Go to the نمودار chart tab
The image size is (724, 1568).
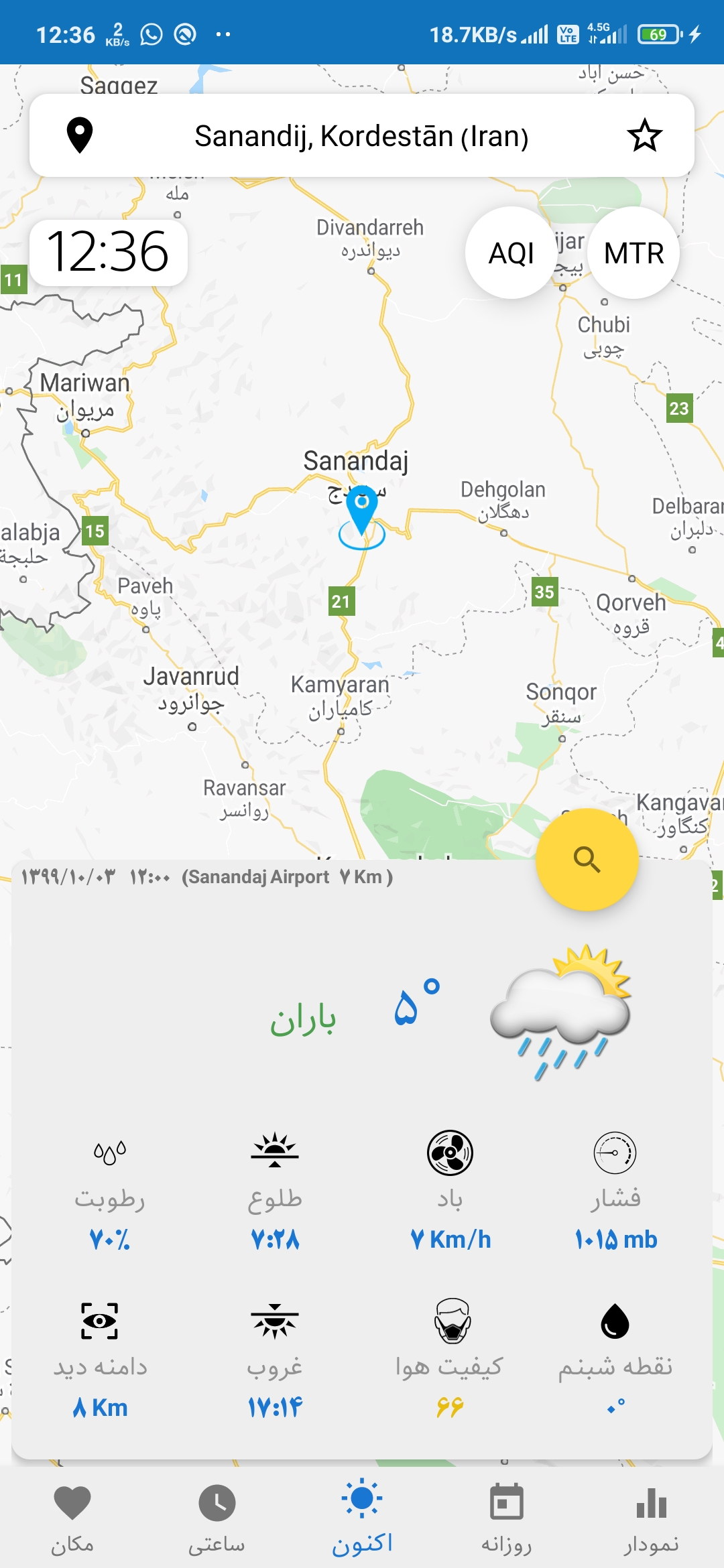point(651,1516)
